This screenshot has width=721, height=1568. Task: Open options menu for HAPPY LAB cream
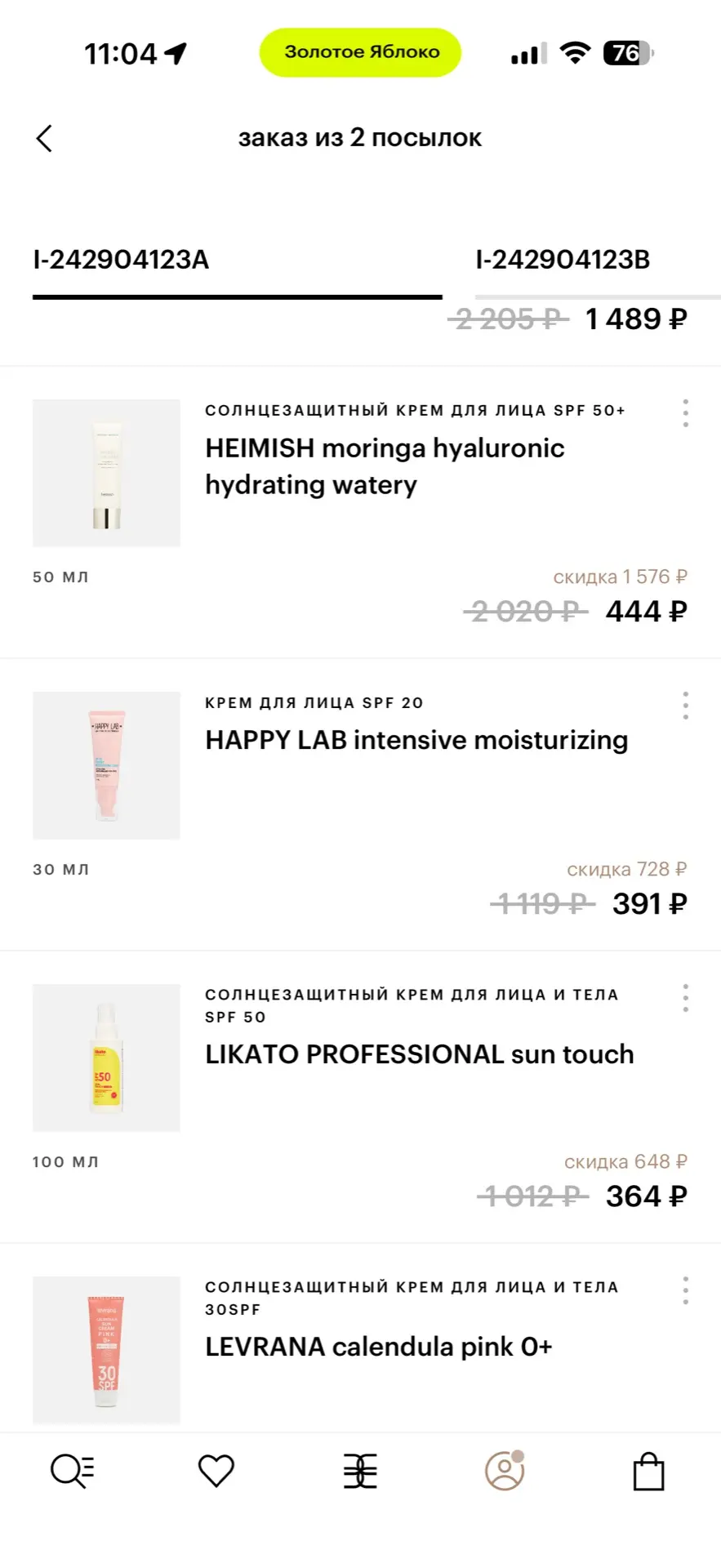coord(685,706)
